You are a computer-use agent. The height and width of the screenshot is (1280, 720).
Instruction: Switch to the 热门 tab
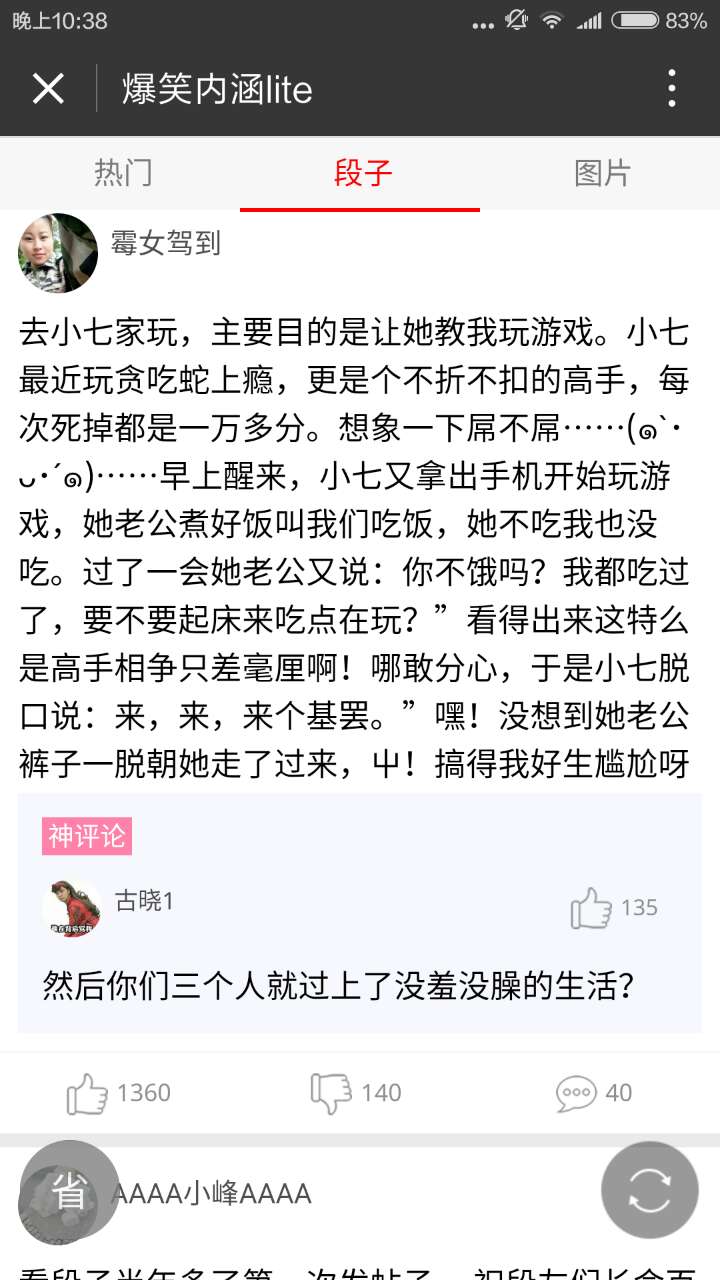[x=122, y=173]
